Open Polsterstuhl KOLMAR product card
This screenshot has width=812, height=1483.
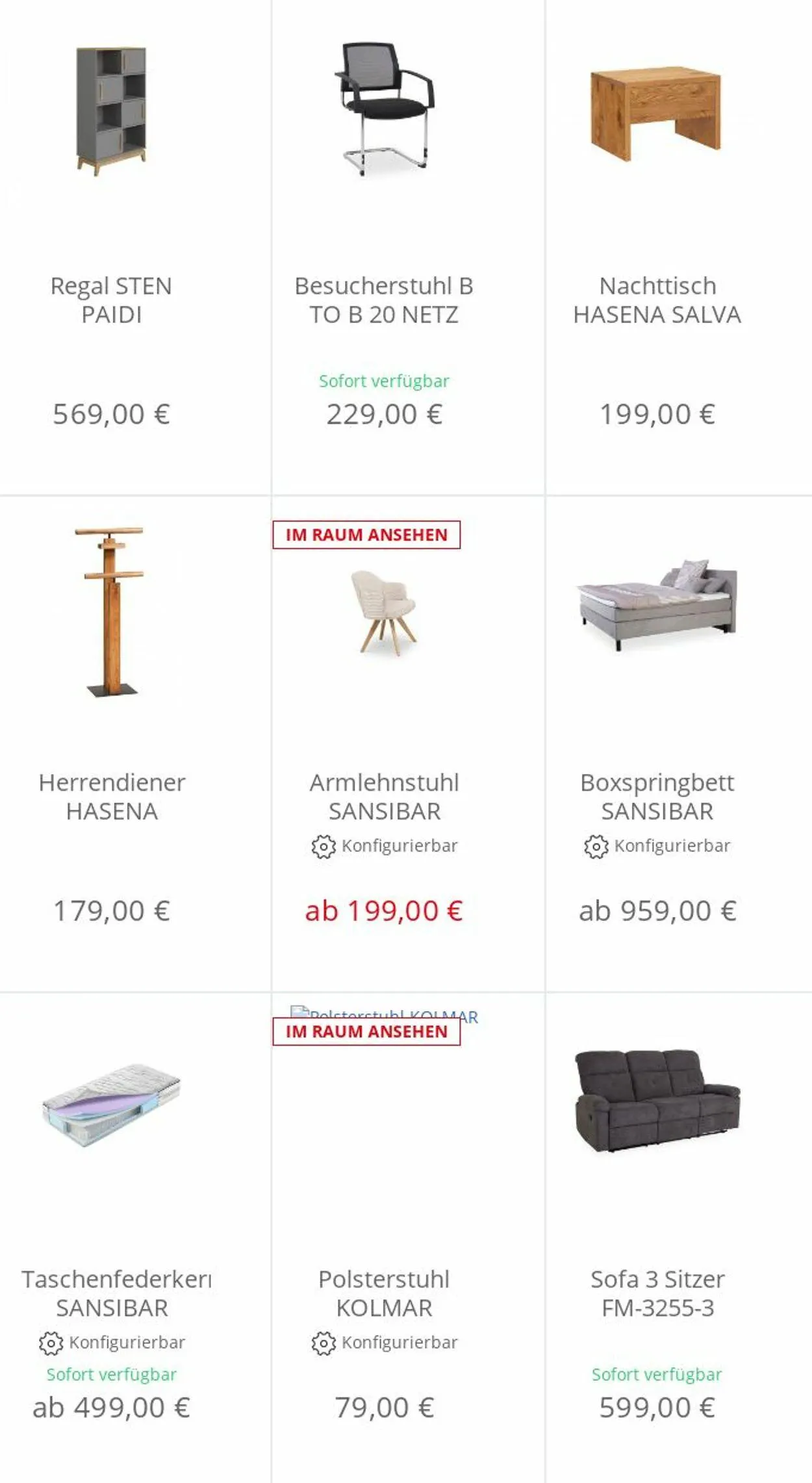384,1293
